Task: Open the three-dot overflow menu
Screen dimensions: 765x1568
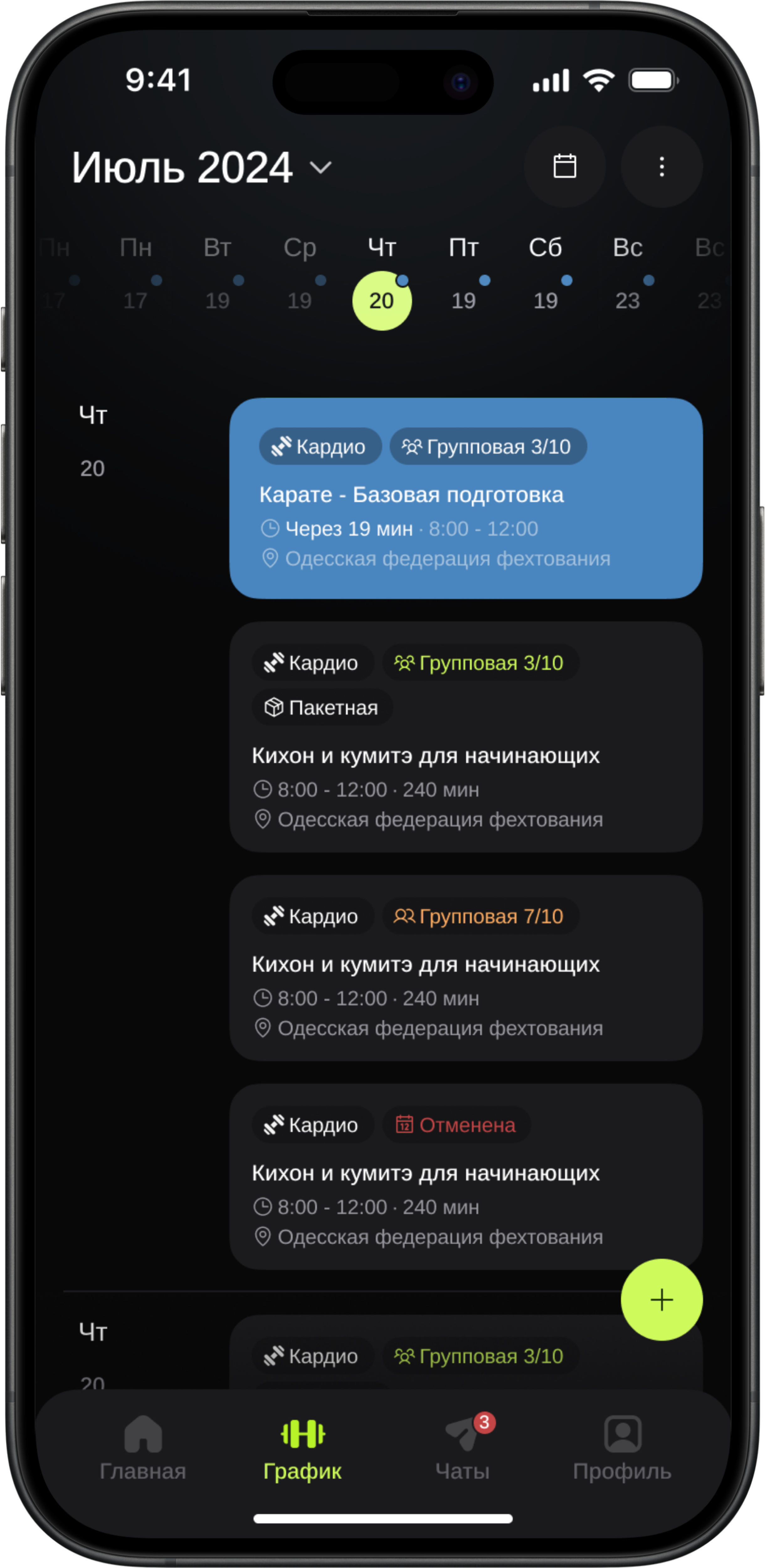Action: [x=662, y=167]
